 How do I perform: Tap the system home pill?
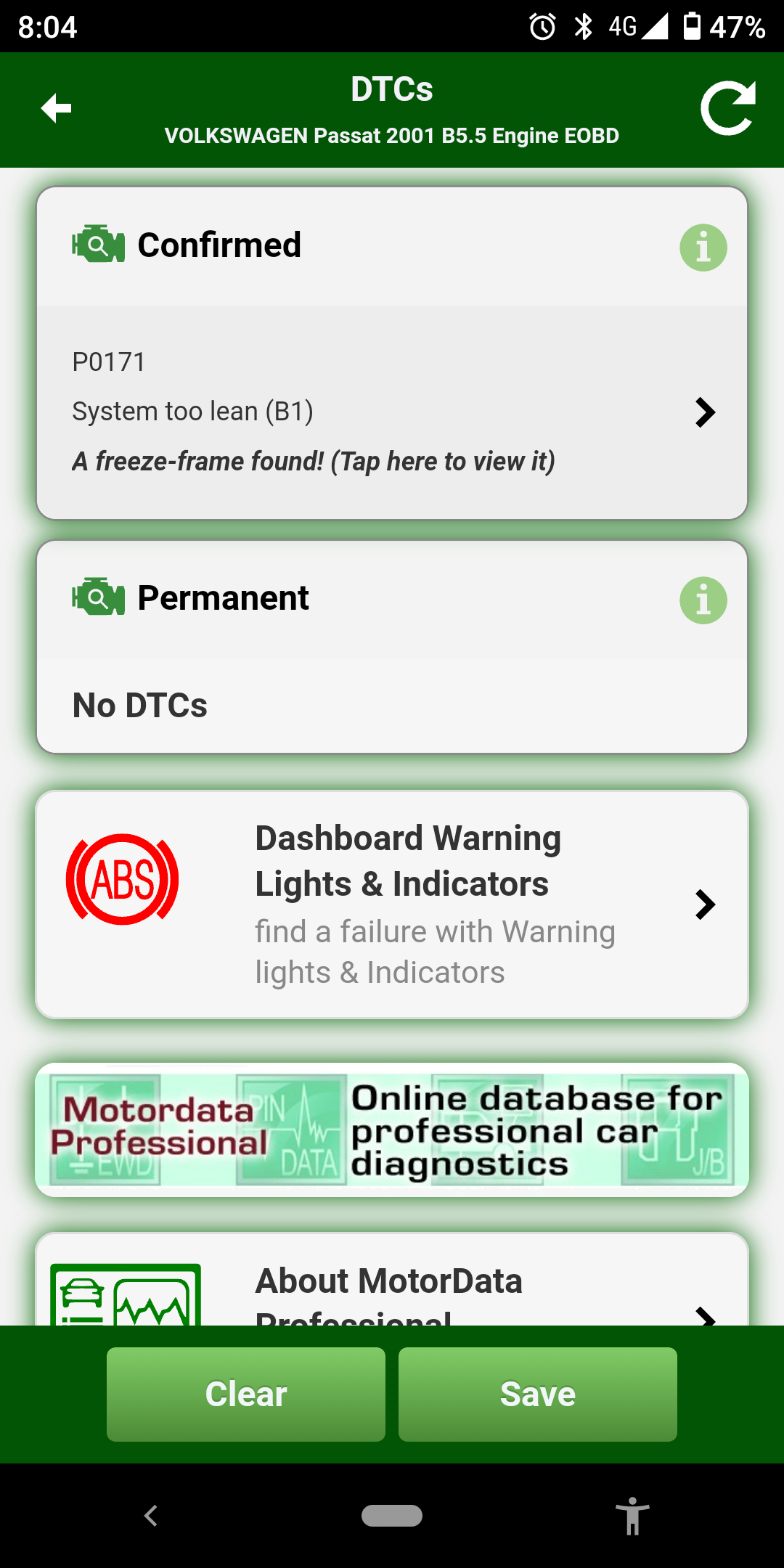pyautogui.click(x=392, y=1516)
